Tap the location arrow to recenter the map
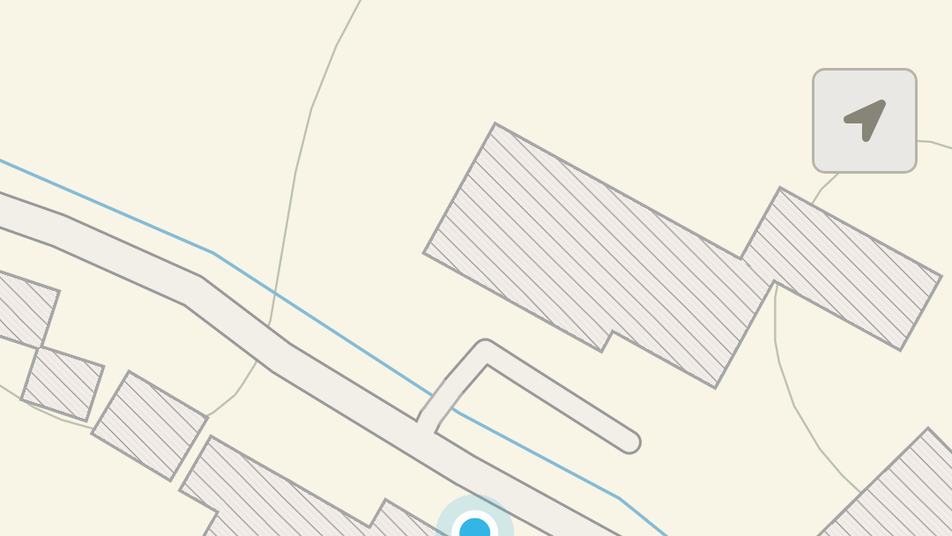The image size is (952, 536). (864, 121)
